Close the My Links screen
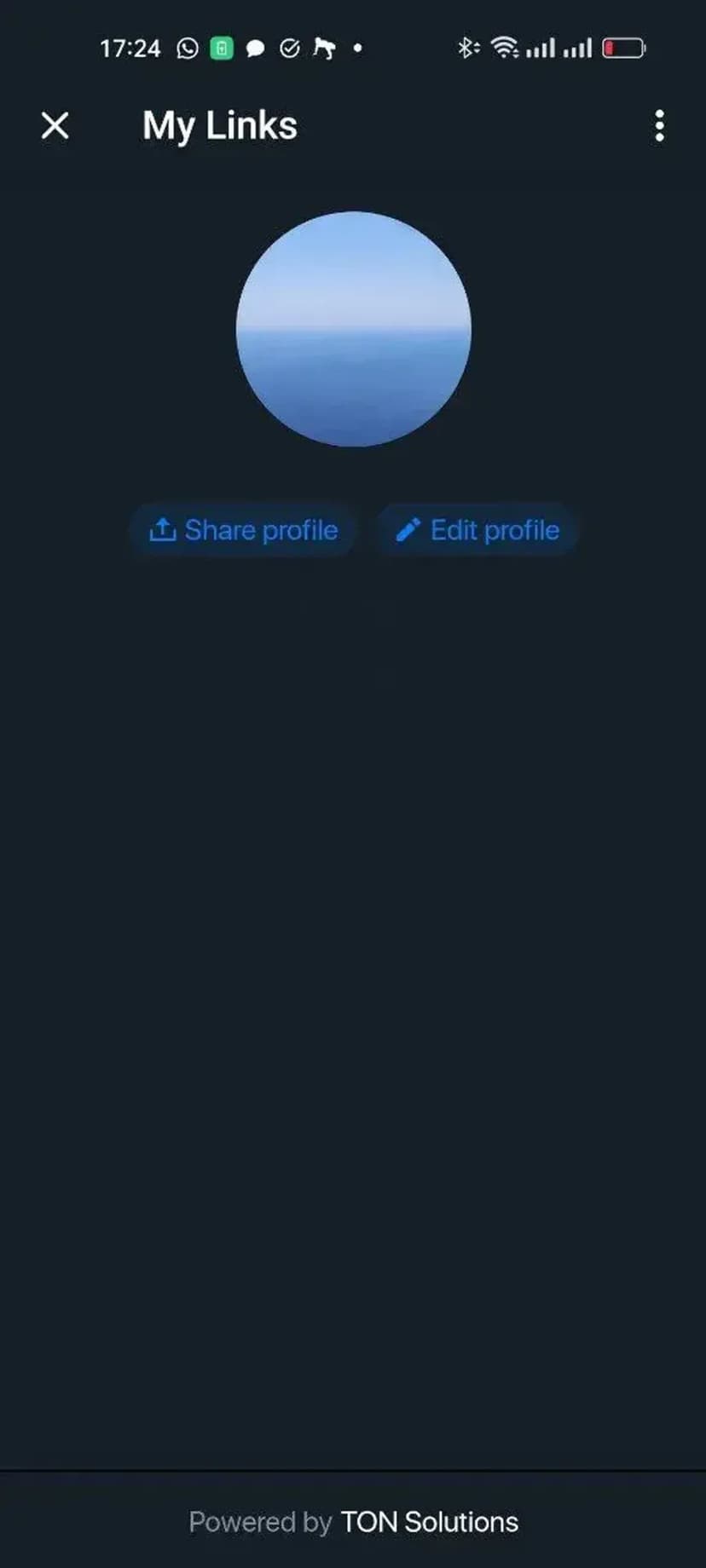This screenshot has height=1568, width=706. click(x=55, y=126)
